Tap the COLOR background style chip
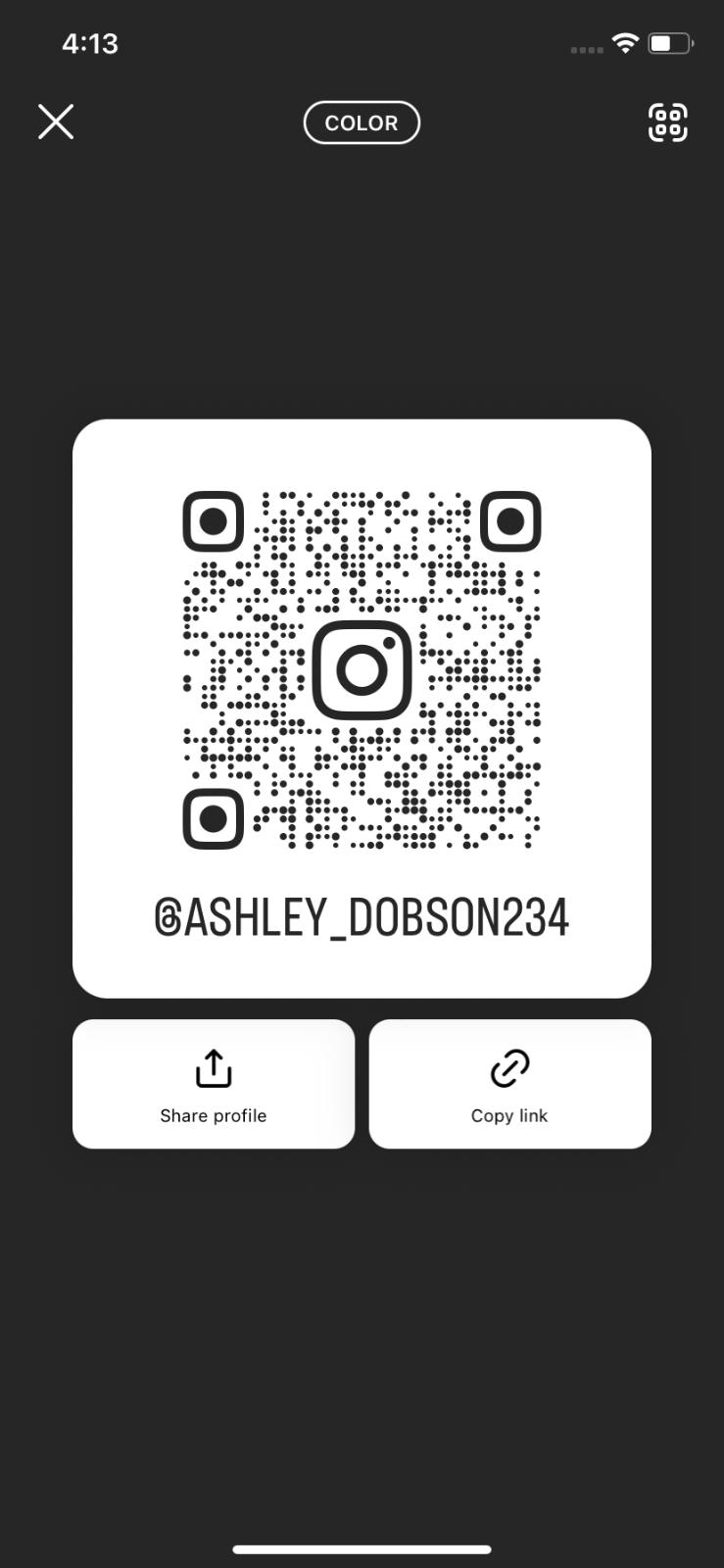 [x=362, y=122]
